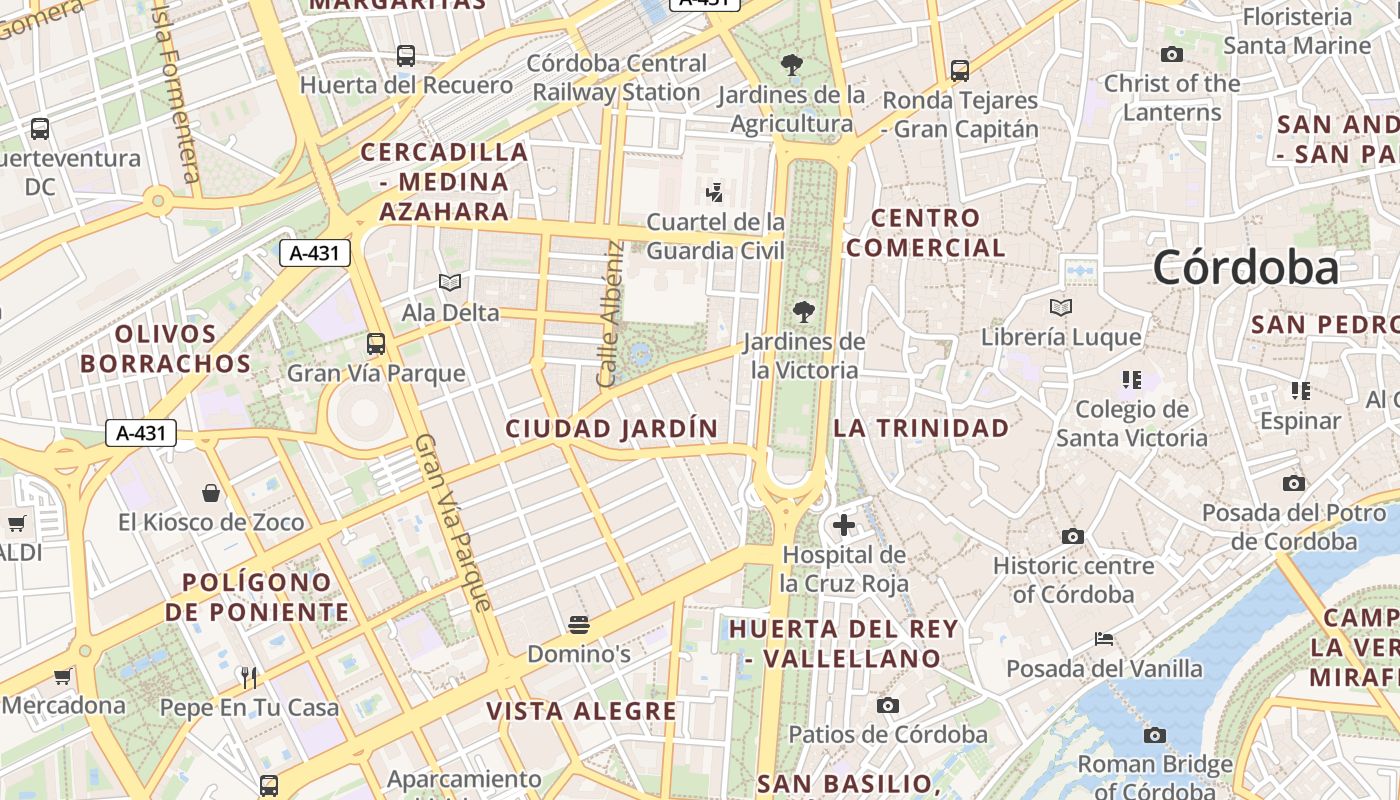This screenshot has height=800, width=1400.
Task: Select the Colegio de Santa Victoria marker
Action: pos(1132,380)
